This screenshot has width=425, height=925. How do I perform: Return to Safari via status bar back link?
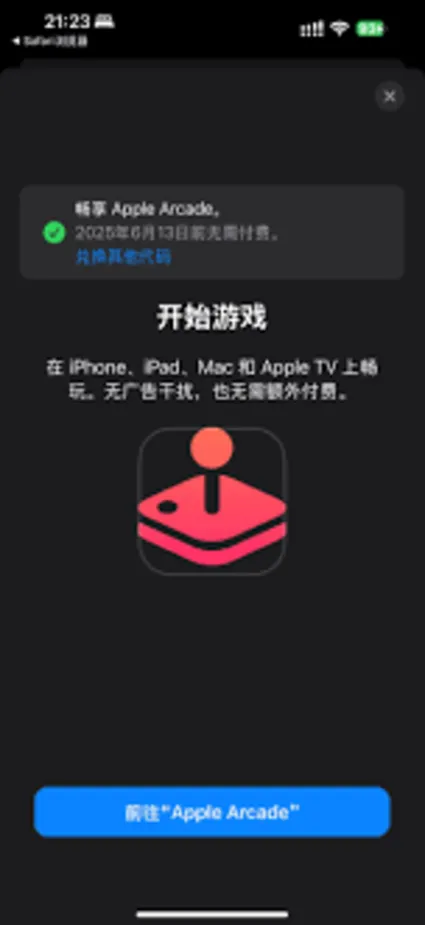point(50,42)
